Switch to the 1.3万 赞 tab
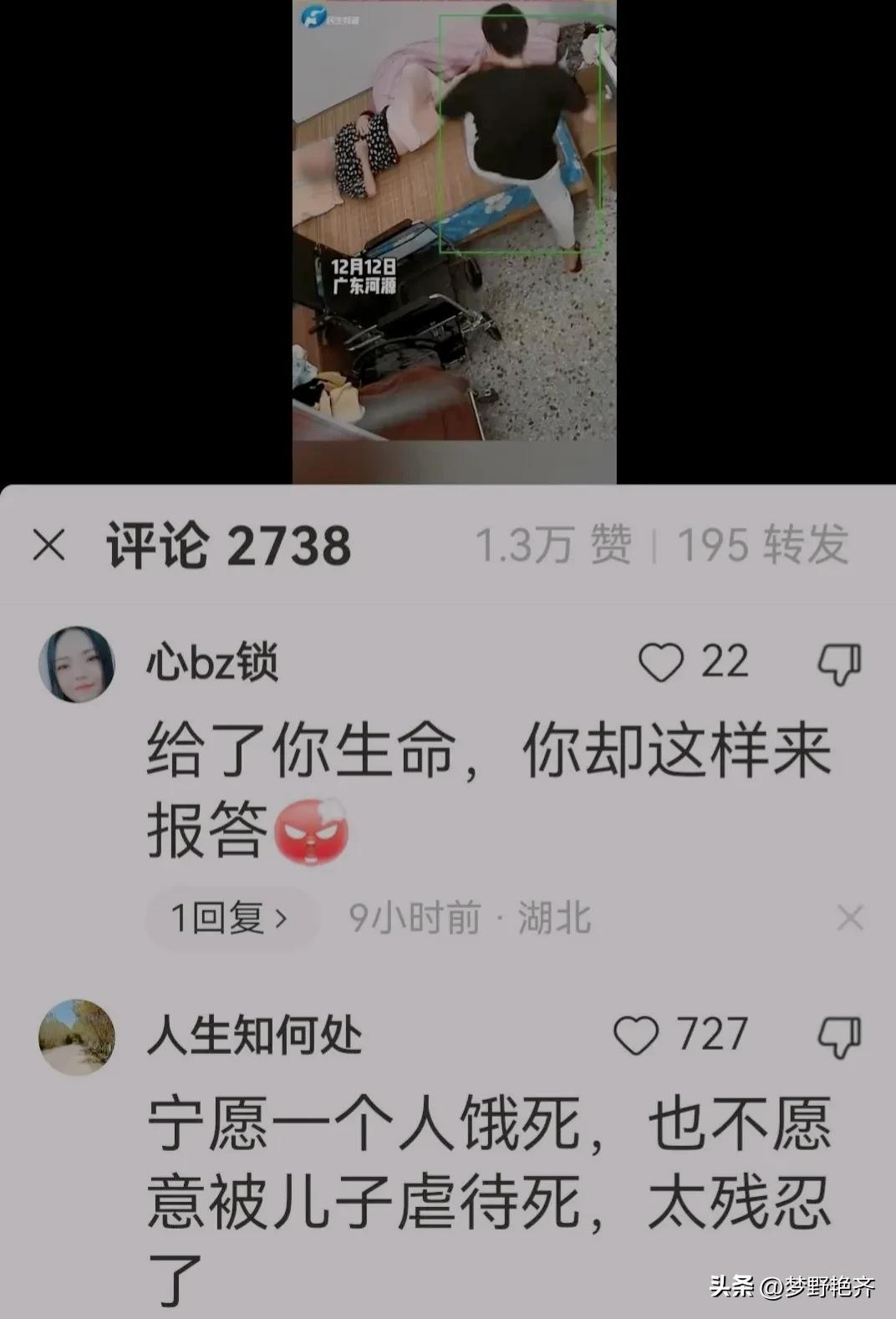This screenshot has width=896, height=1319. pyautogui.click(x=553, y=546)
